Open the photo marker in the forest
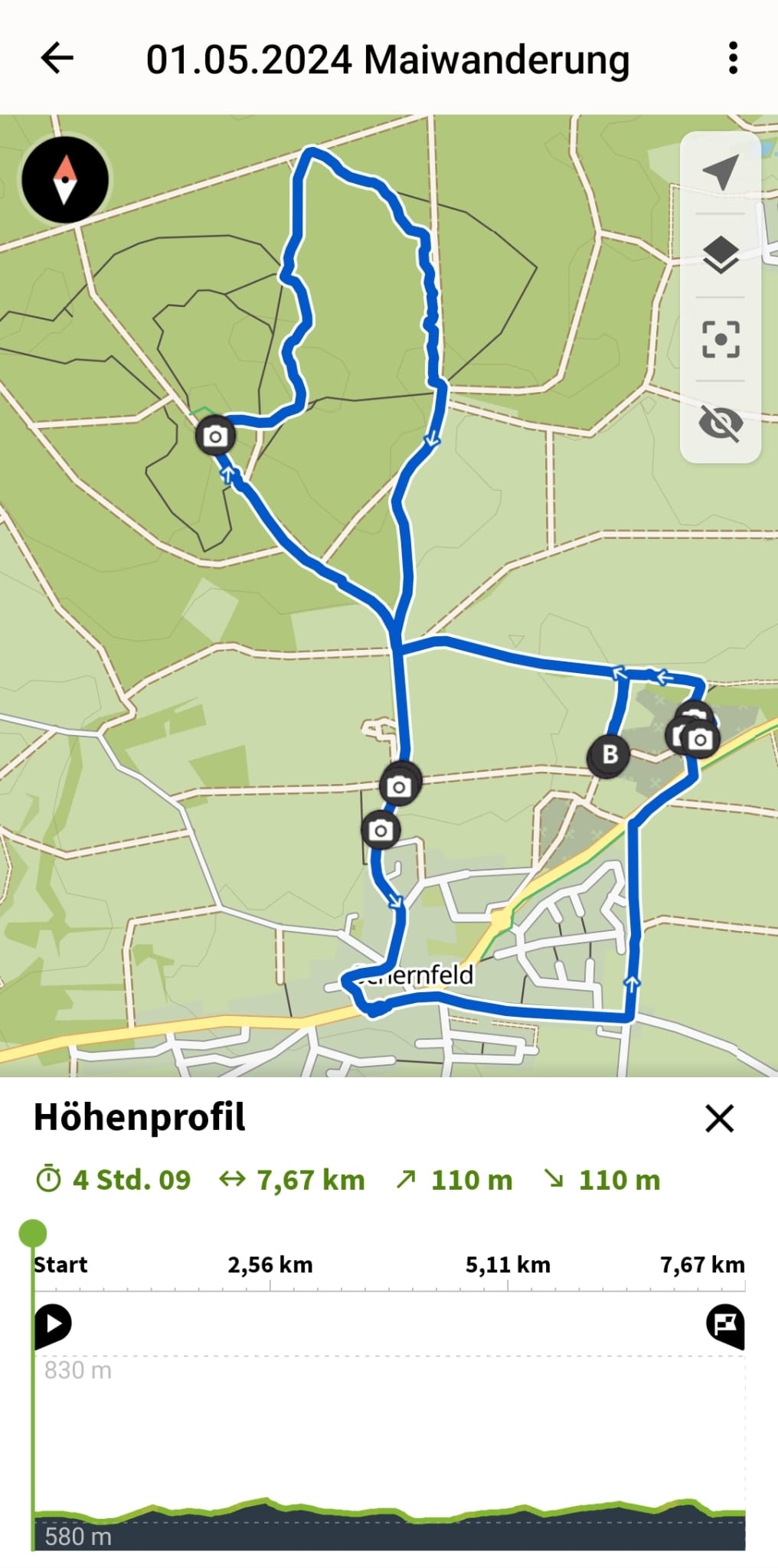The image size is (778, 1568). (x=215, y=436)
